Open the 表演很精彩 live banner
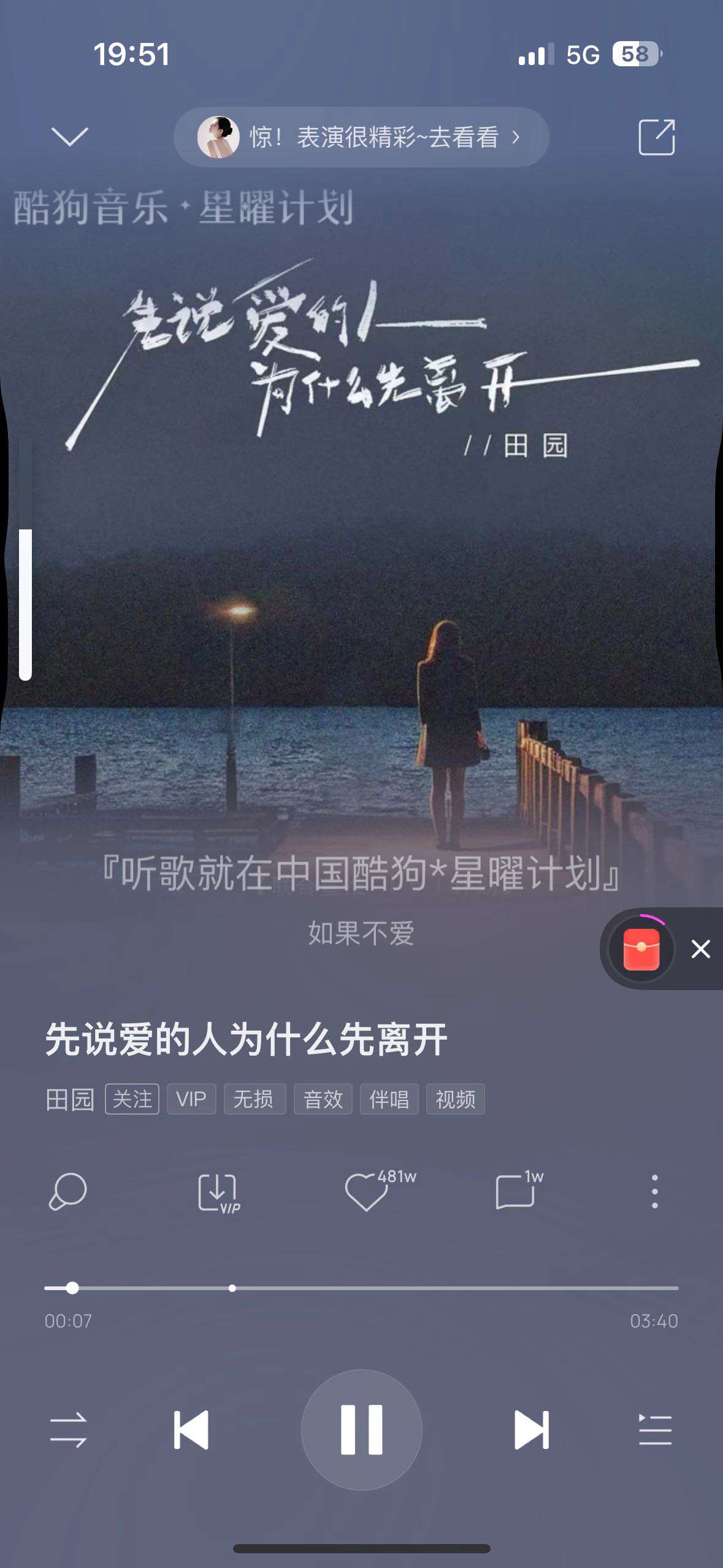 coord(361,137)
